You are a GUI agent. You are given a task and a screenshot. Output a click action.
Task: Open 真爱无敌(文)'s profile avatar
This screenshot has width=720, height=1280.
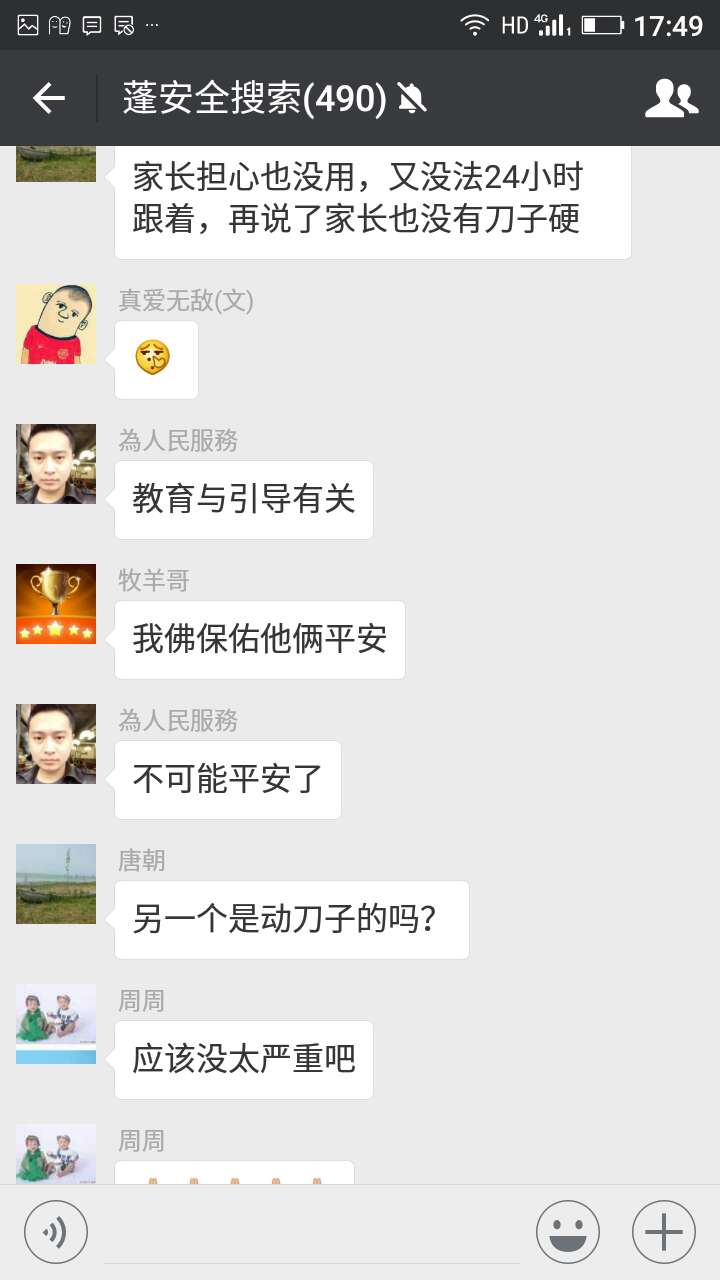point(56,324)
